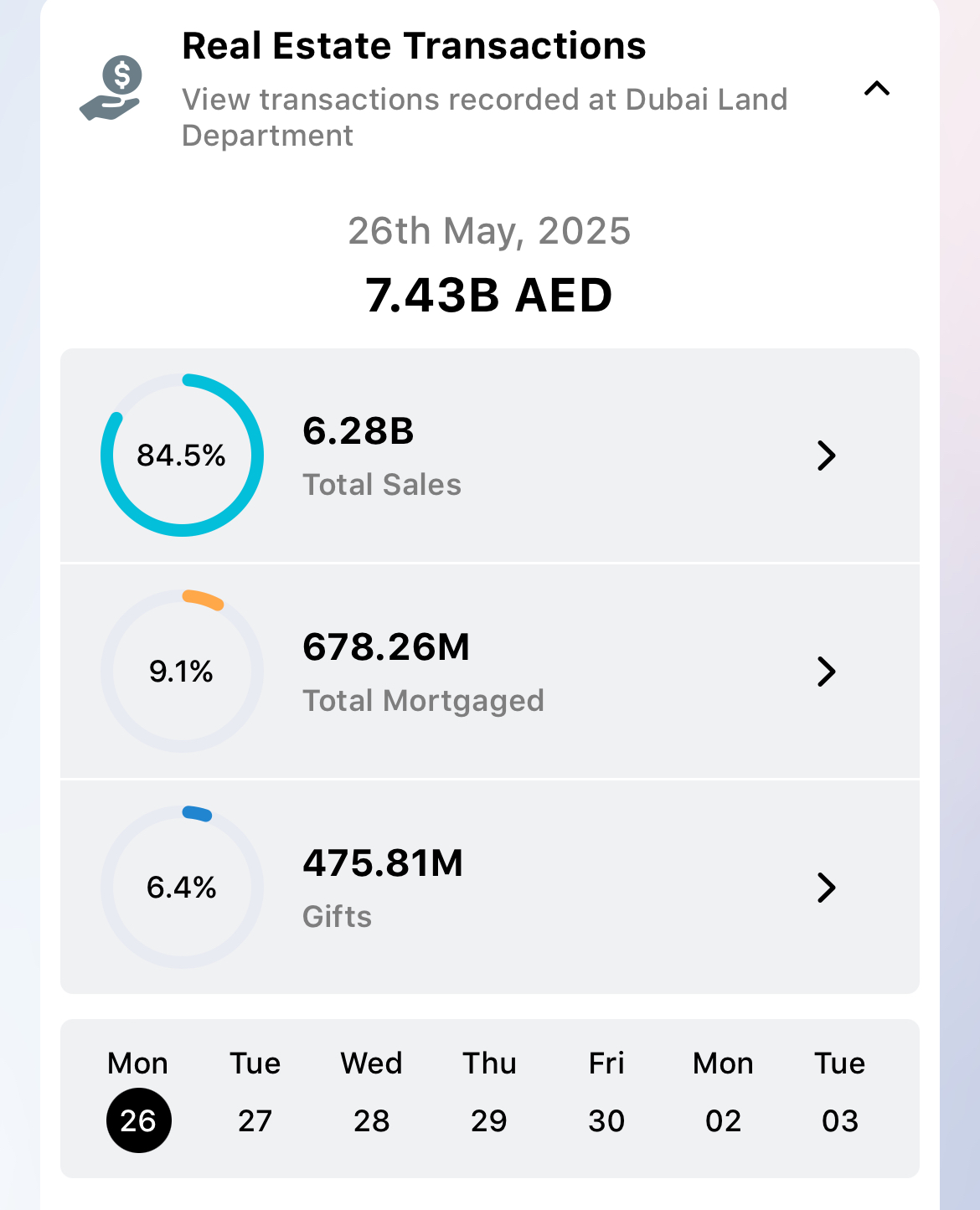Open details arrow for Gifts
The image size is (980, 1210).
coord(827,888)
